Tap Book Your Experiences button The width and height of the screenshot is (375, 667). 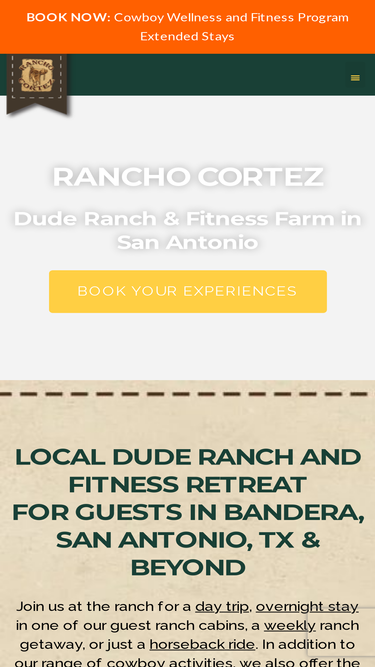[188, 291]
